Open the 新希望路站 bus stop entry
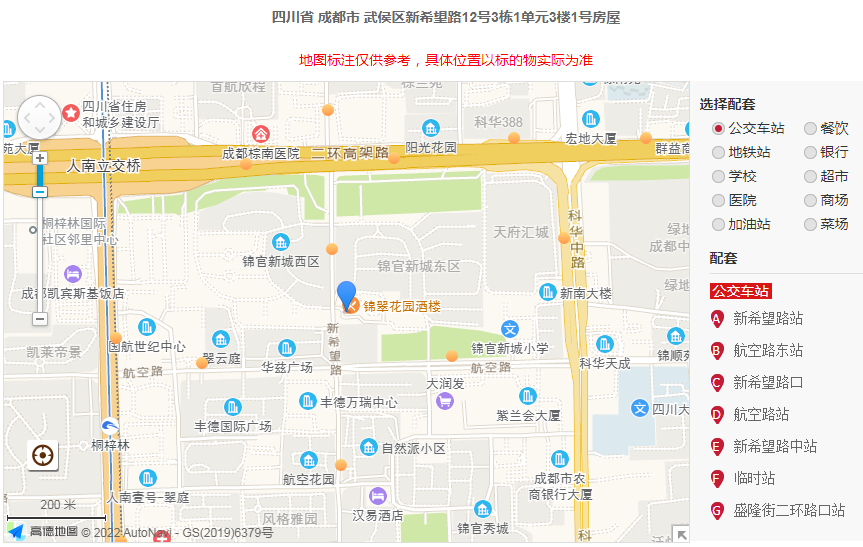Image resolution: width=863 pixels, height=547 pixels. (767, 319)
